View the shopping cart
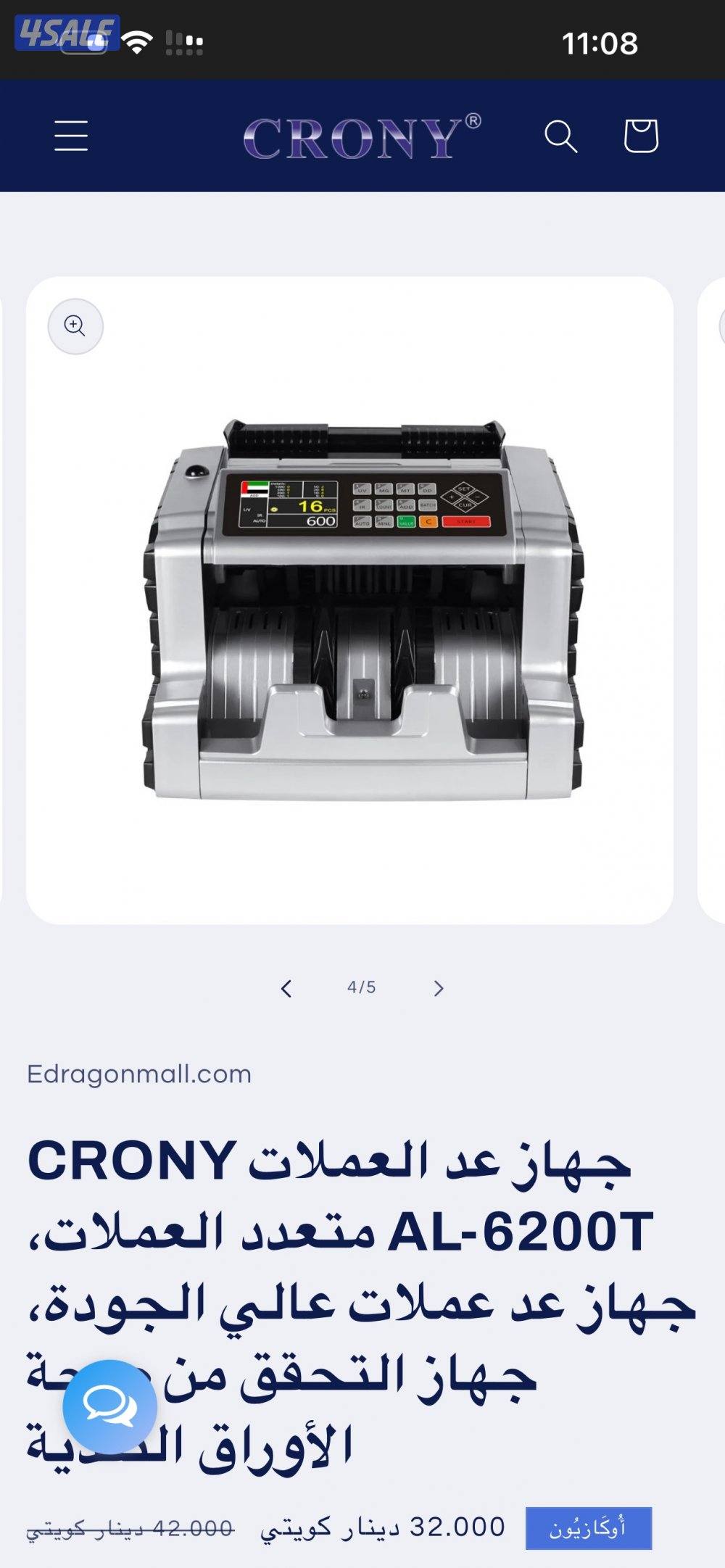The image size is (725, 1568). (641, 136)
